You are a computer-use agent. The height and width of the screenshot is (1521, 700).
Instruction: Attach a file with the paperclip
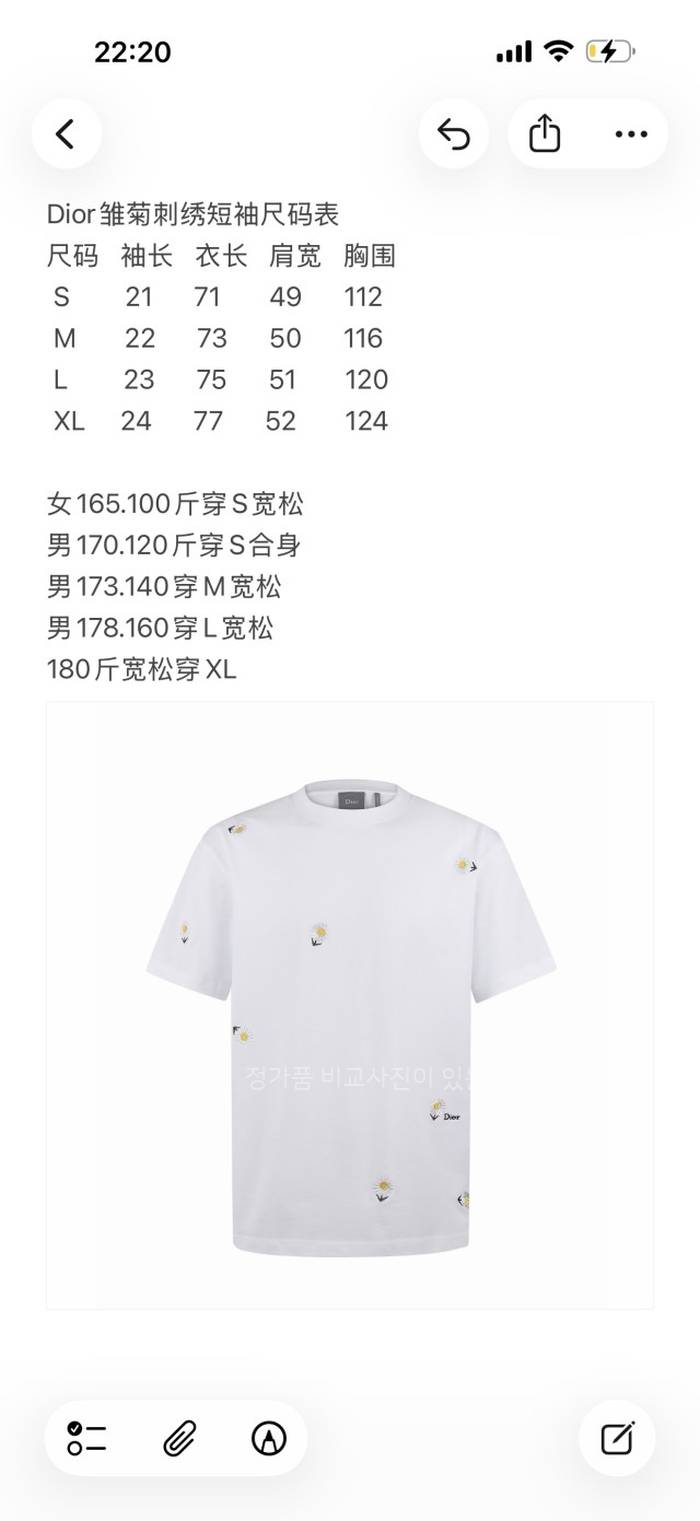pos(178,1438)
